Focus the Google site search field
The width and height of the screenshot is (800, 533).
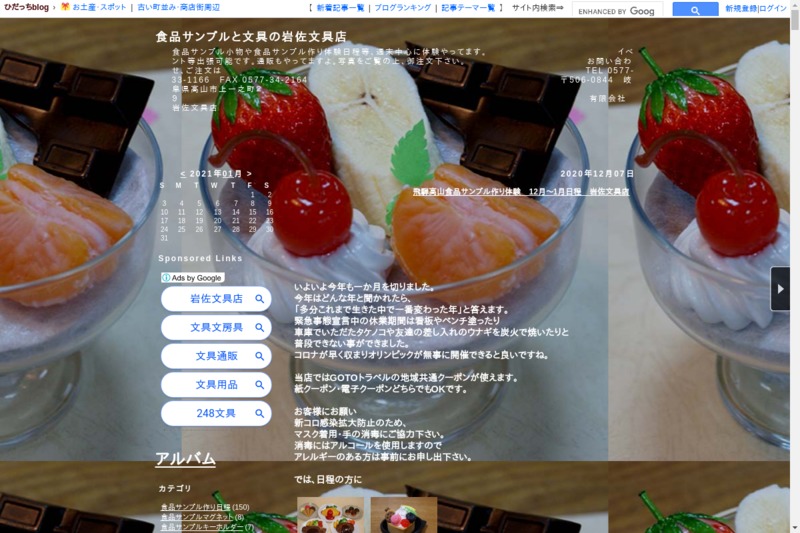click(x=617, y=10)
